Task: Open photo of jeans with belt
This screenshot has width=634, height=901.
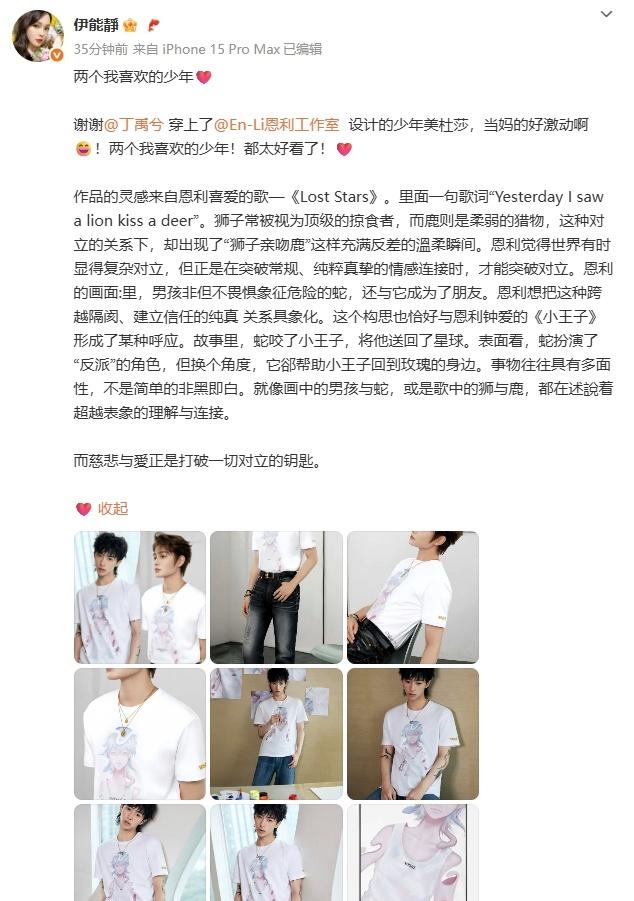Action: coord(276,597)
